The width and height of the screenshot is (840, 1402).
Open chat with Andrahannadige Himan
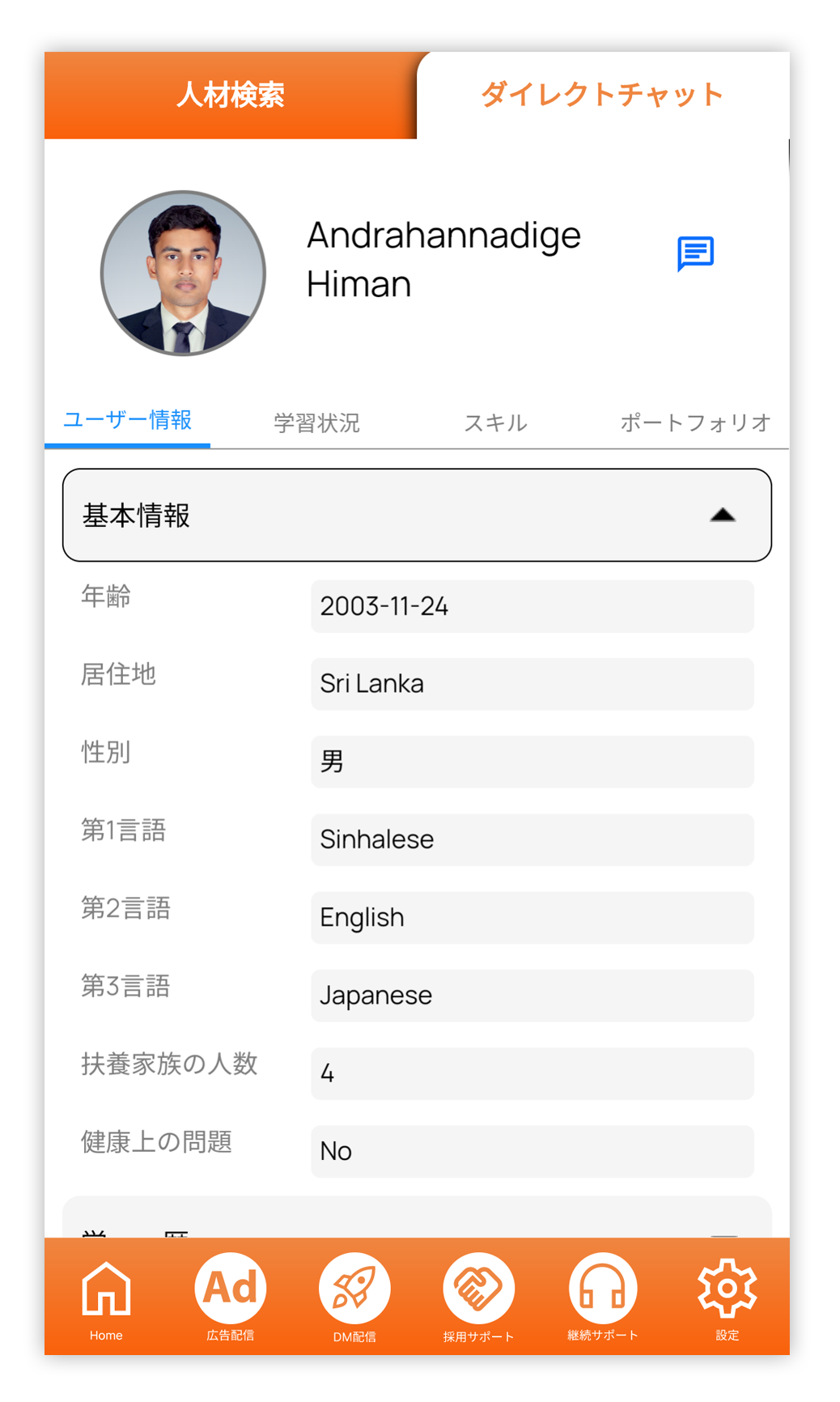(695, 254)
